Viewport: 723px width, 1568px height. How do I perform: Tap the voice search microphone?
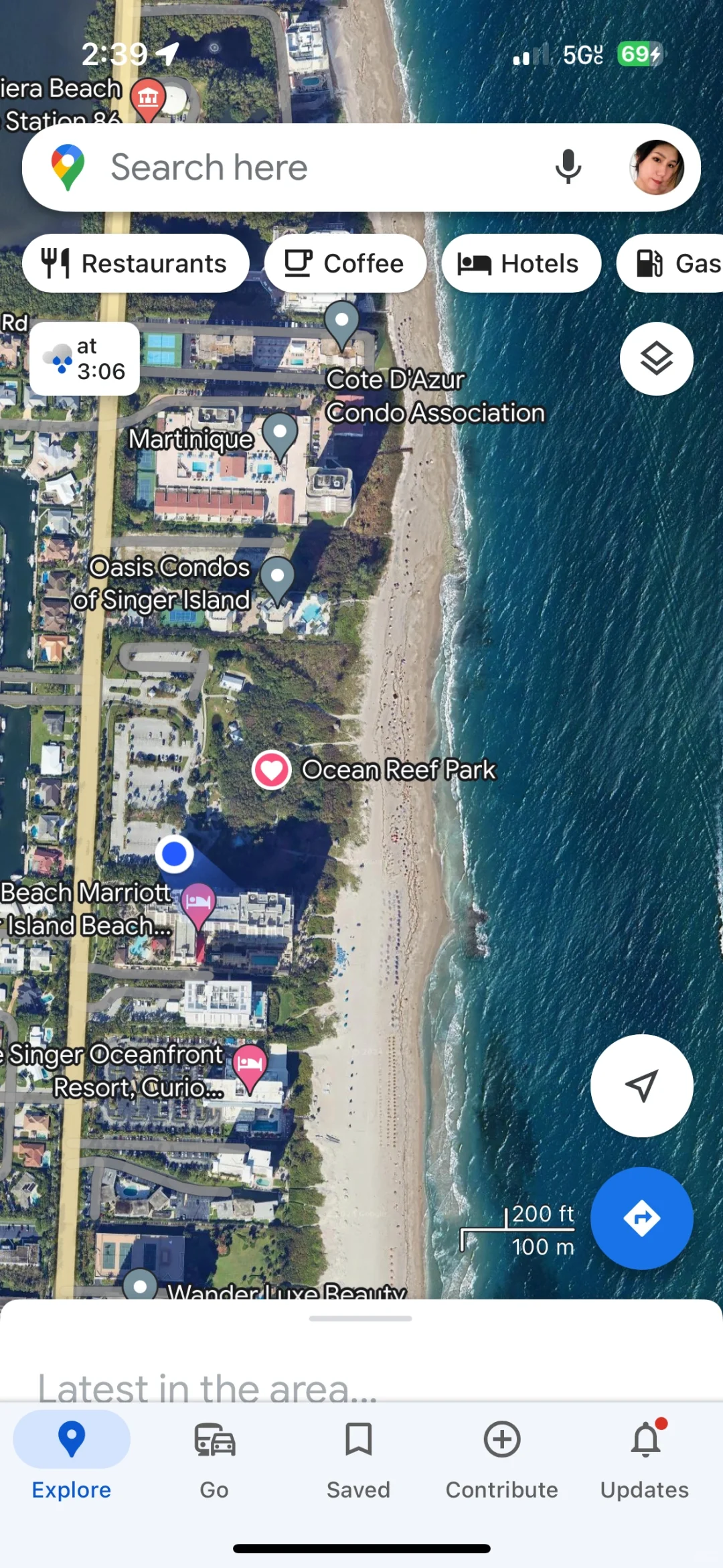point(567,166)
